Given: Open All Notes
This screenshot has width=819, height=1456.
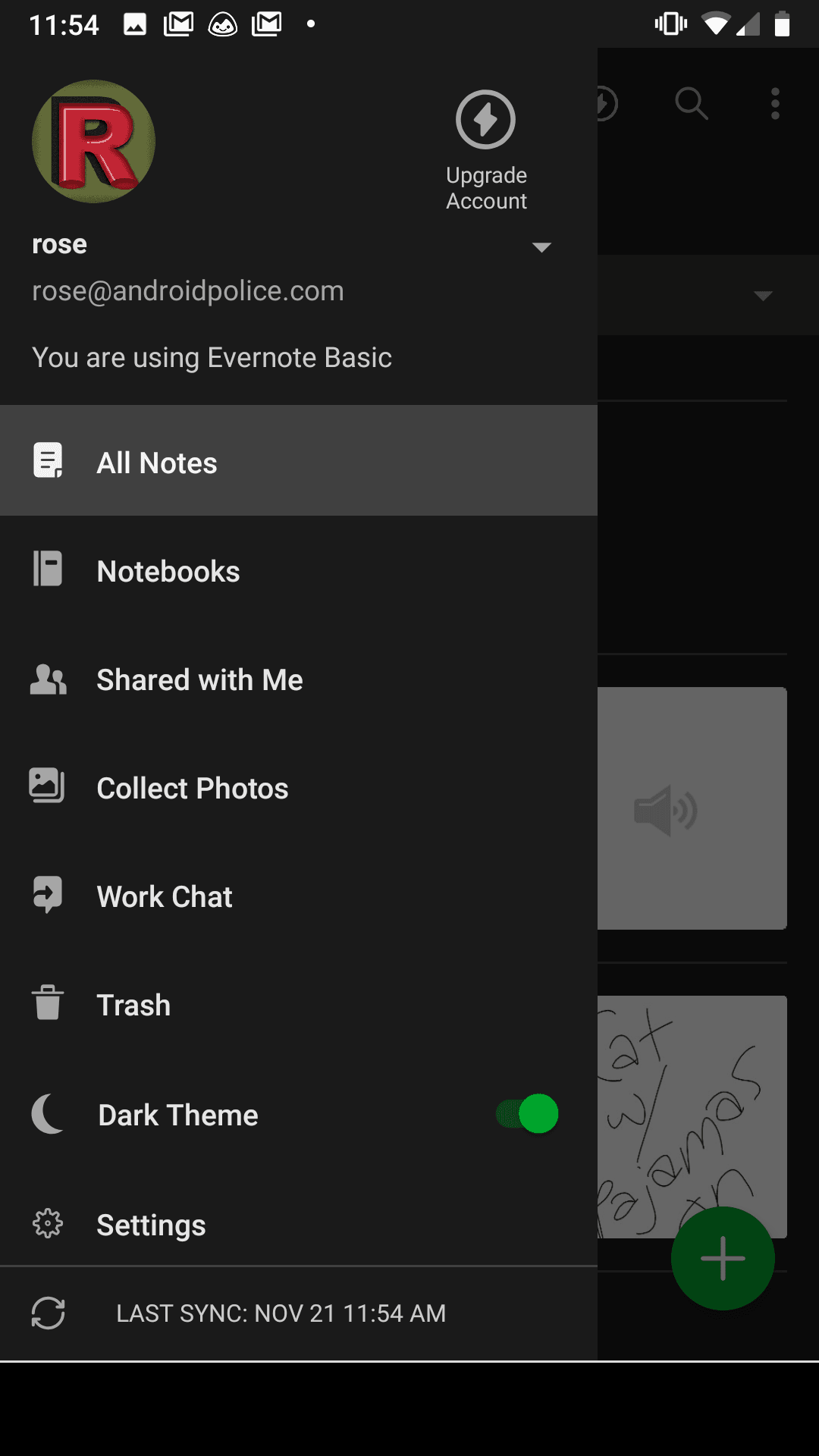Looking at the screenshot, I should [299, 461].
